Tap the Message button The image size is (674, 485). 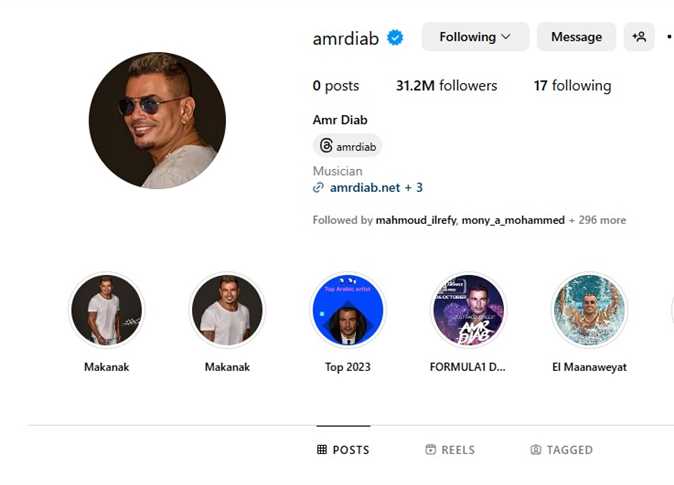576,37
